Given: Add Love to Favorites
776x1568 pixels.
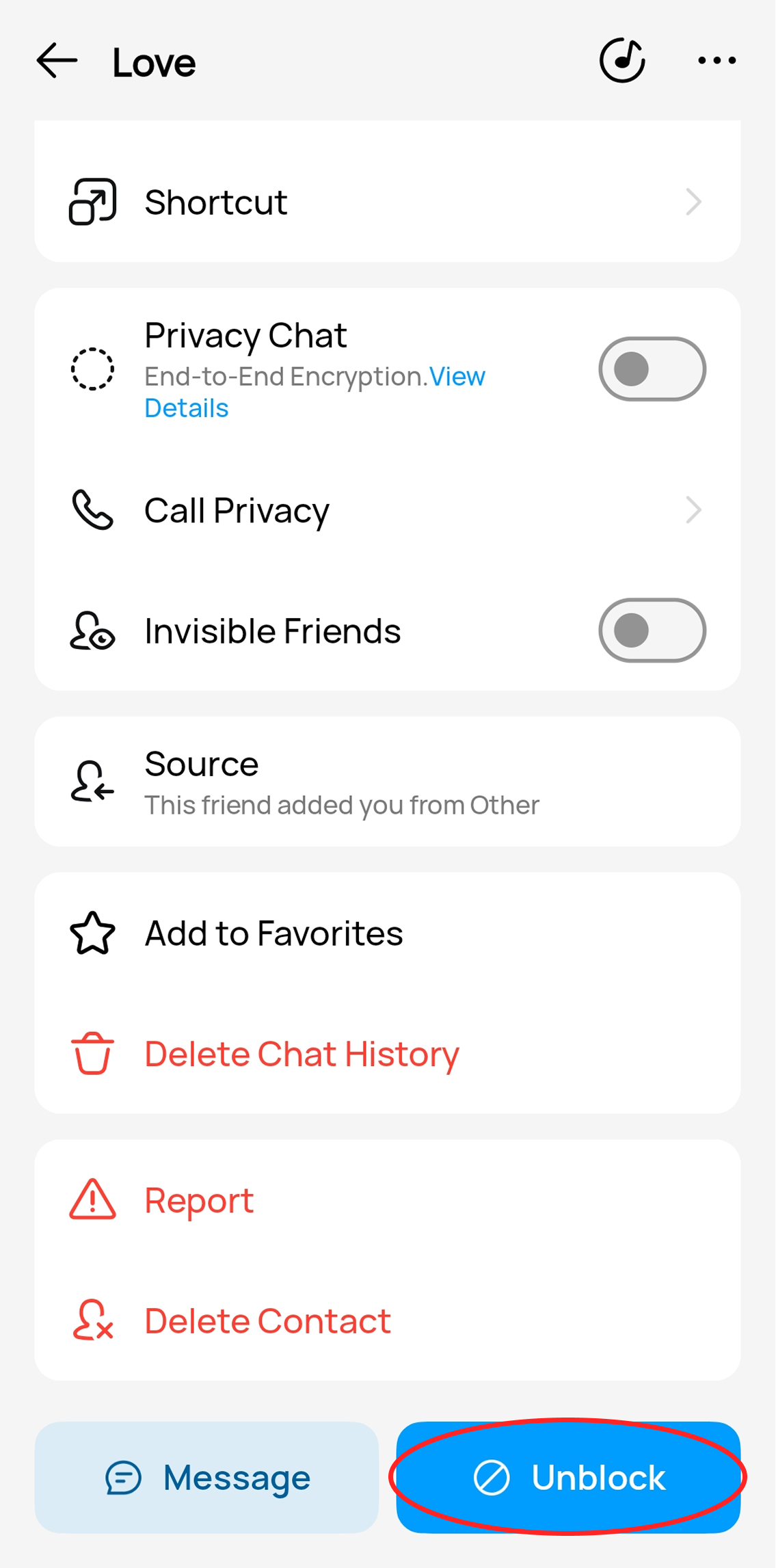Looking at the screenshot, I should point(388,933).
